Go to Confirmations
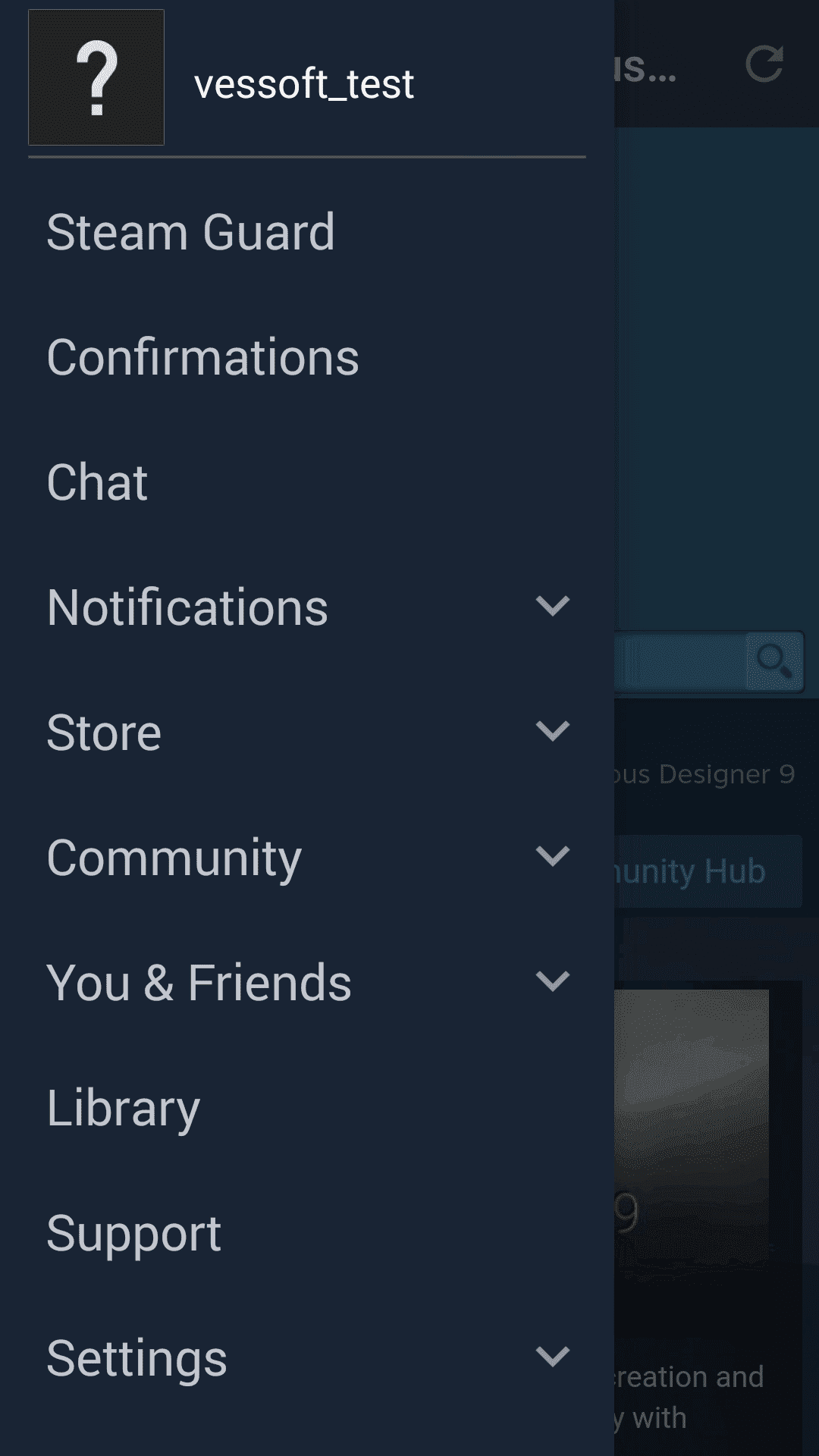Screen dimensions: 819x1456 307,357
